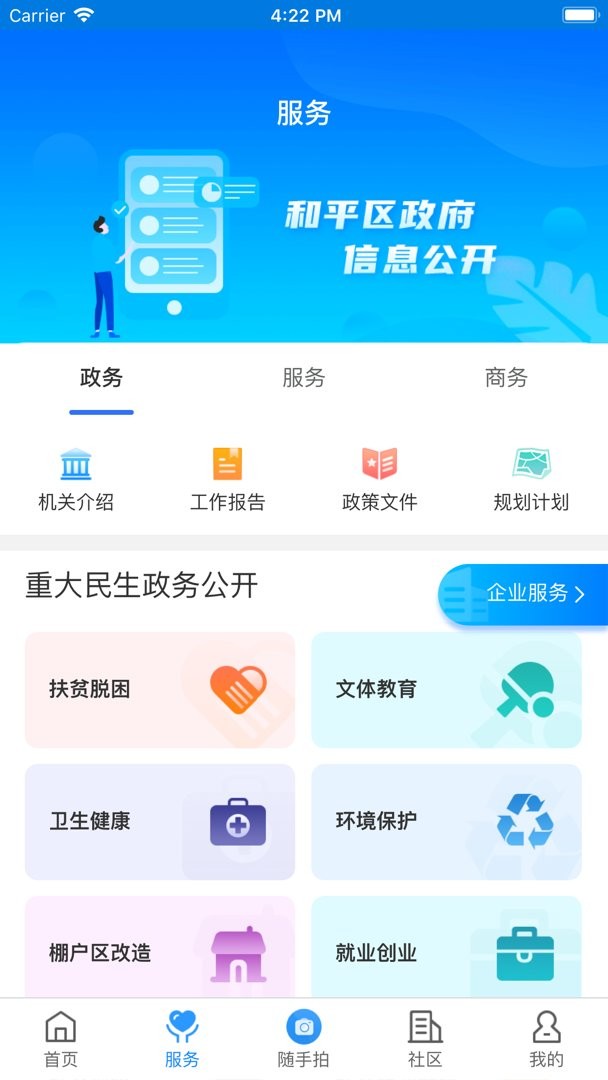
Task: Select the 棚户区改造 card
Action: tap(160, 950)
